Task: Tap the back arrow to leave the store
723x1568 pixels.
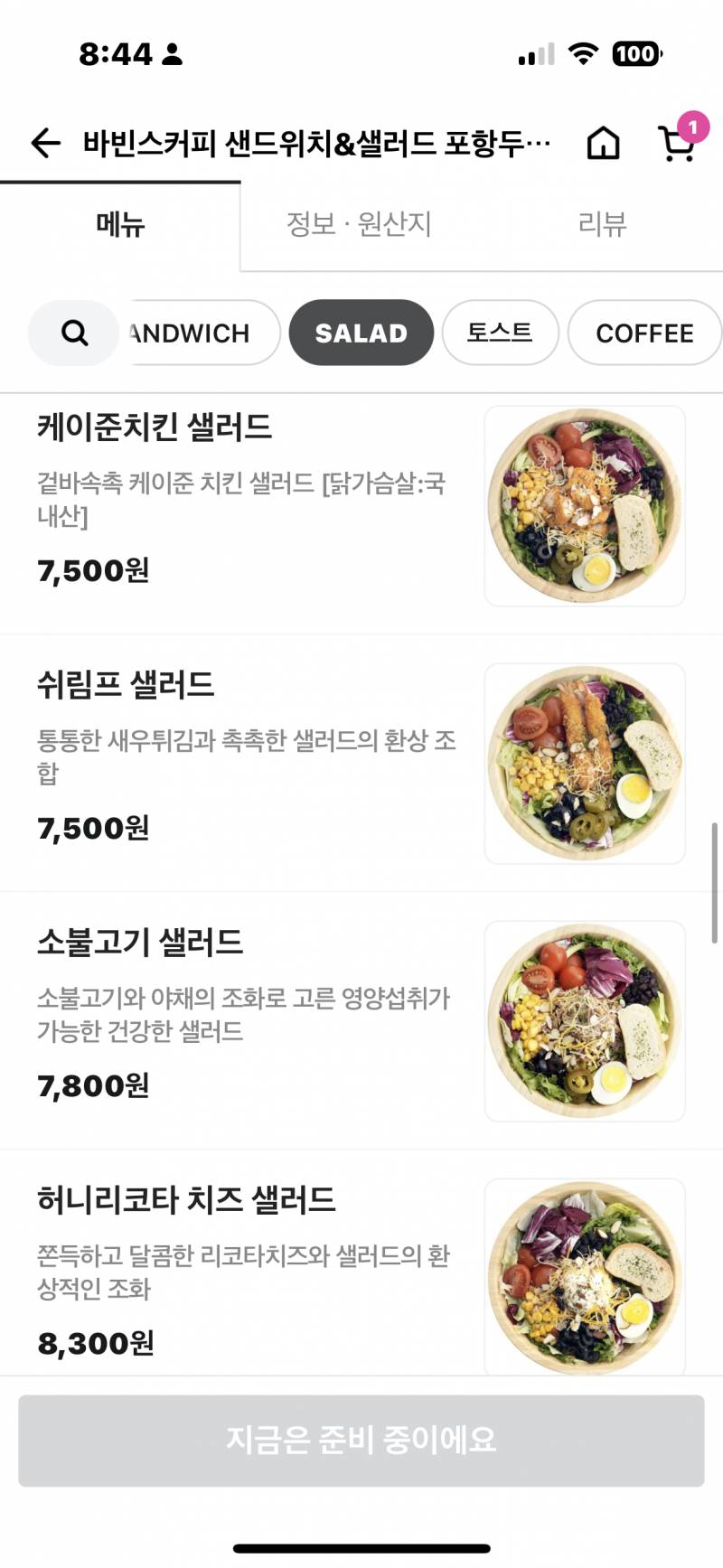Action: pyautogui.click(x=44, y=143)
